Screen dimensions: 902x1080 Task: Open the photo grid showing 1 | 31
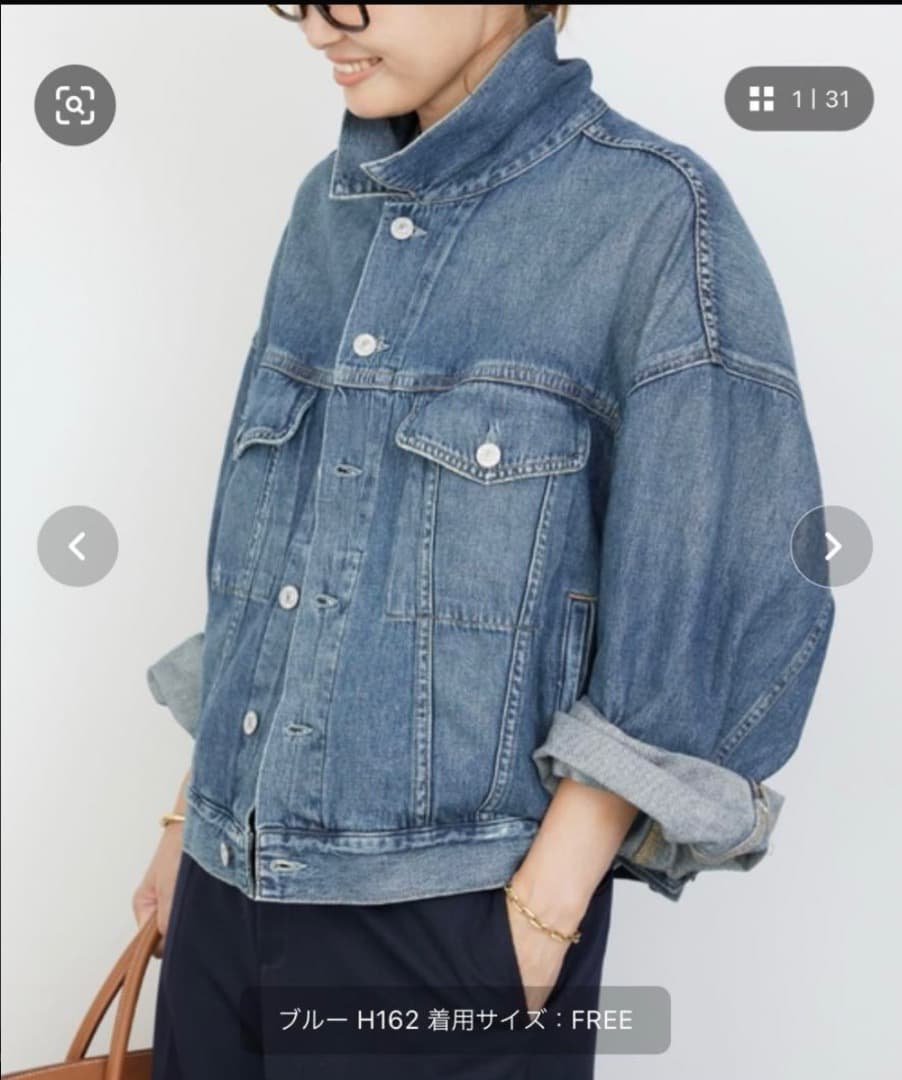click(x=798, y=99)
